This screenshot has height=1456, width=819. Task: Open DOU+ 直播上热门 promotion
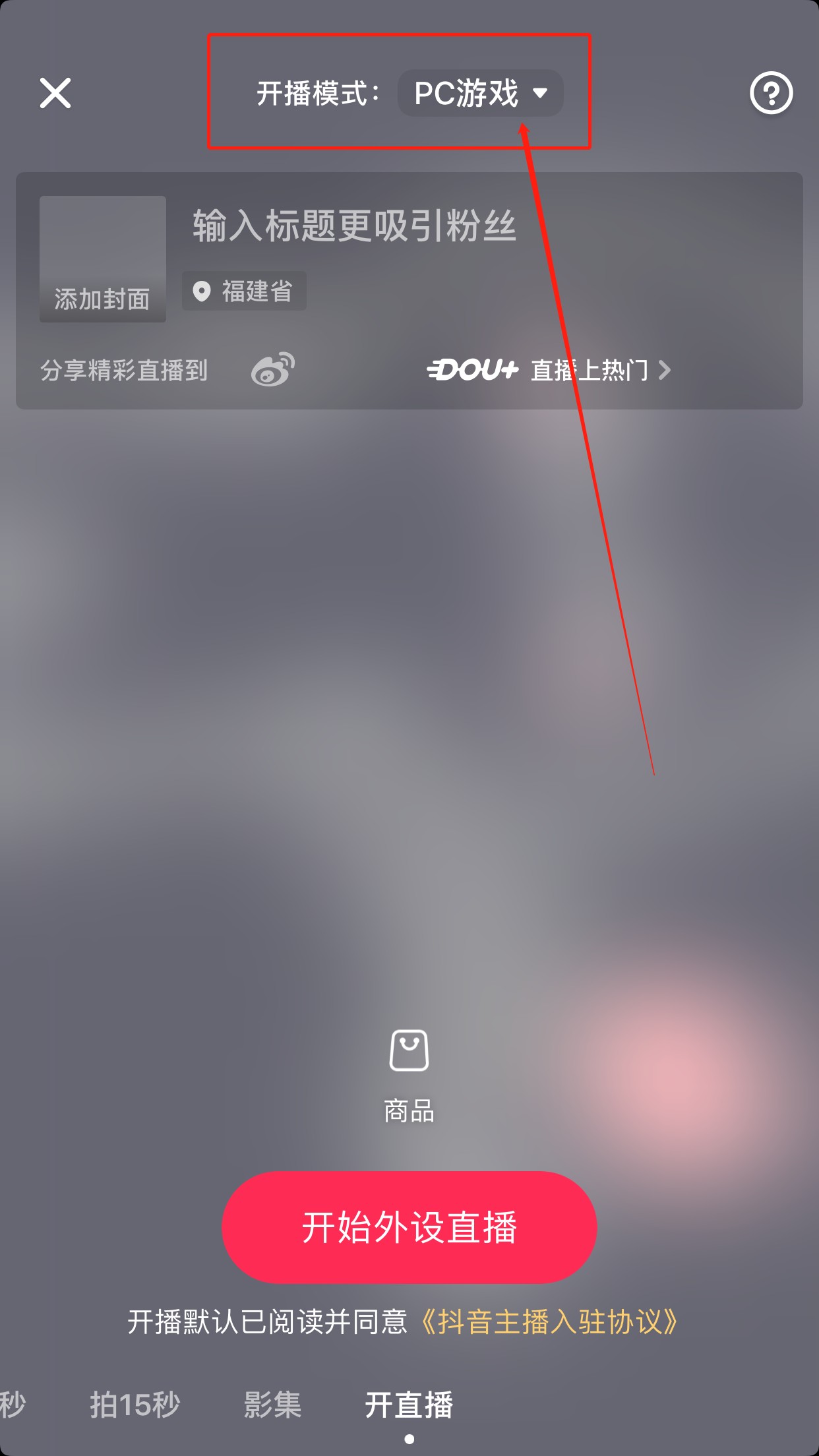pyautogui.click(x=549, y=370)
